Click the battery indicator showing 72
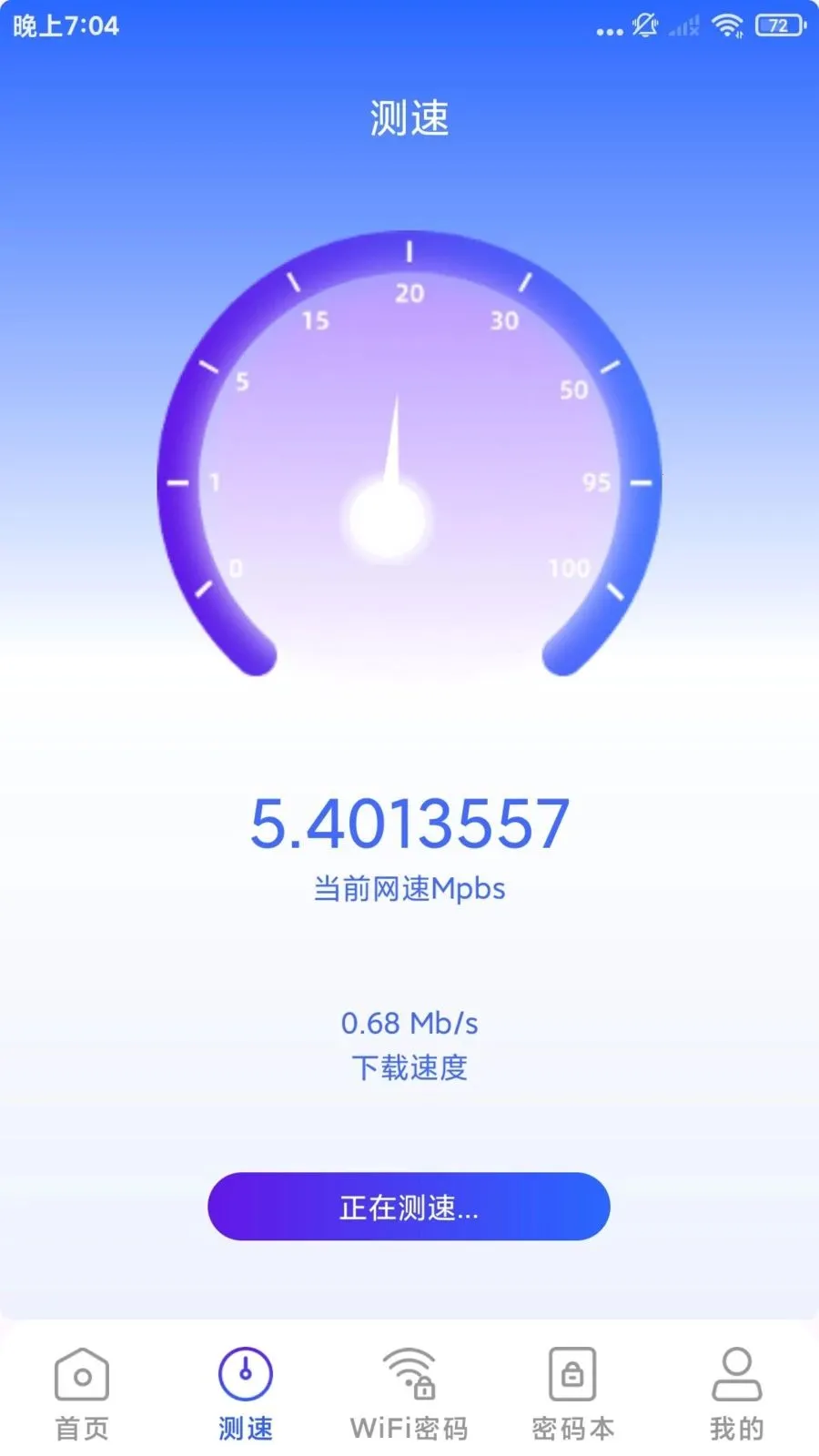Image resolution: width=819 pixels, height=1456 pixels. [x=778, y=27]
